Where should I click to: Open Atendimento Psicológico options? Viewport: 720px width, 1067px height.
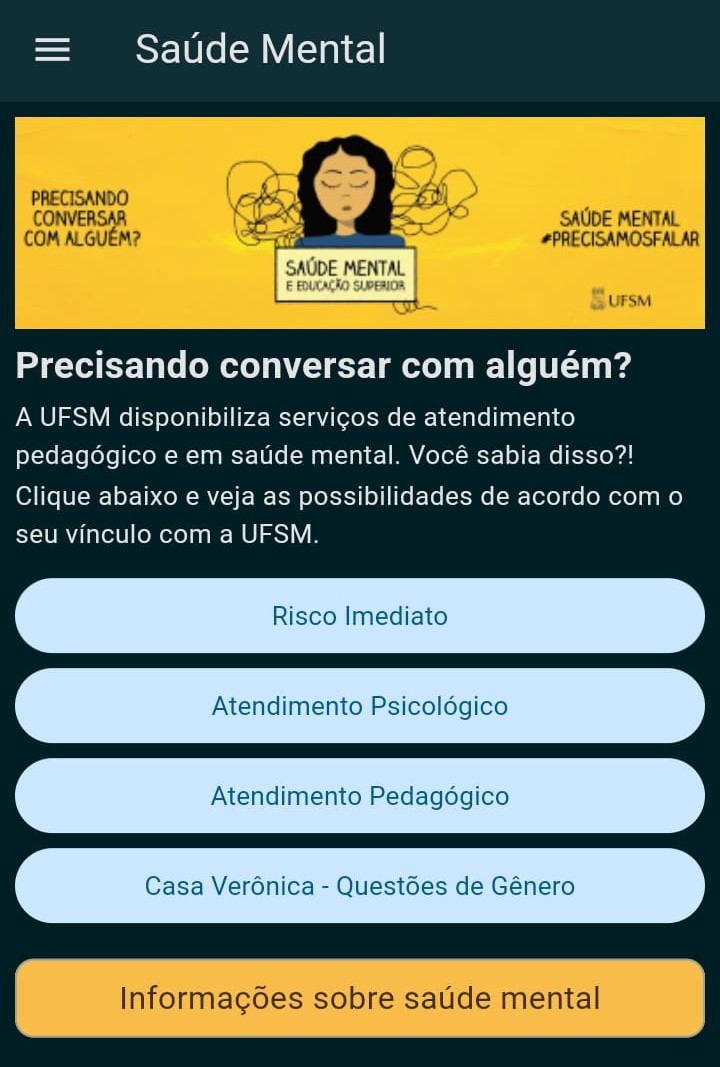click(360, 706)
